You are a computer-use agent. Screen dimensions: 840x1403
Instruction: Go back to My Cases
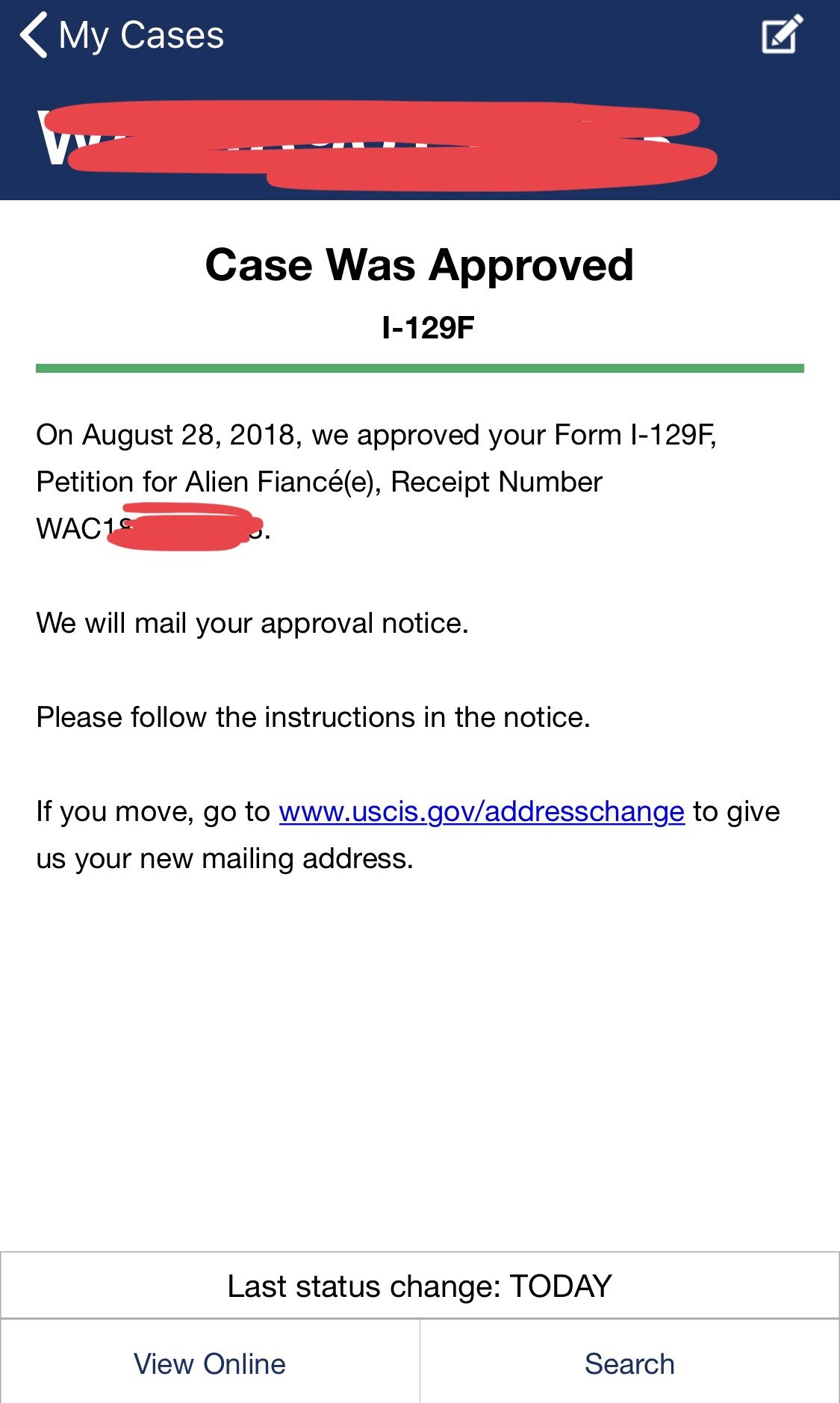tap(122, 35)
